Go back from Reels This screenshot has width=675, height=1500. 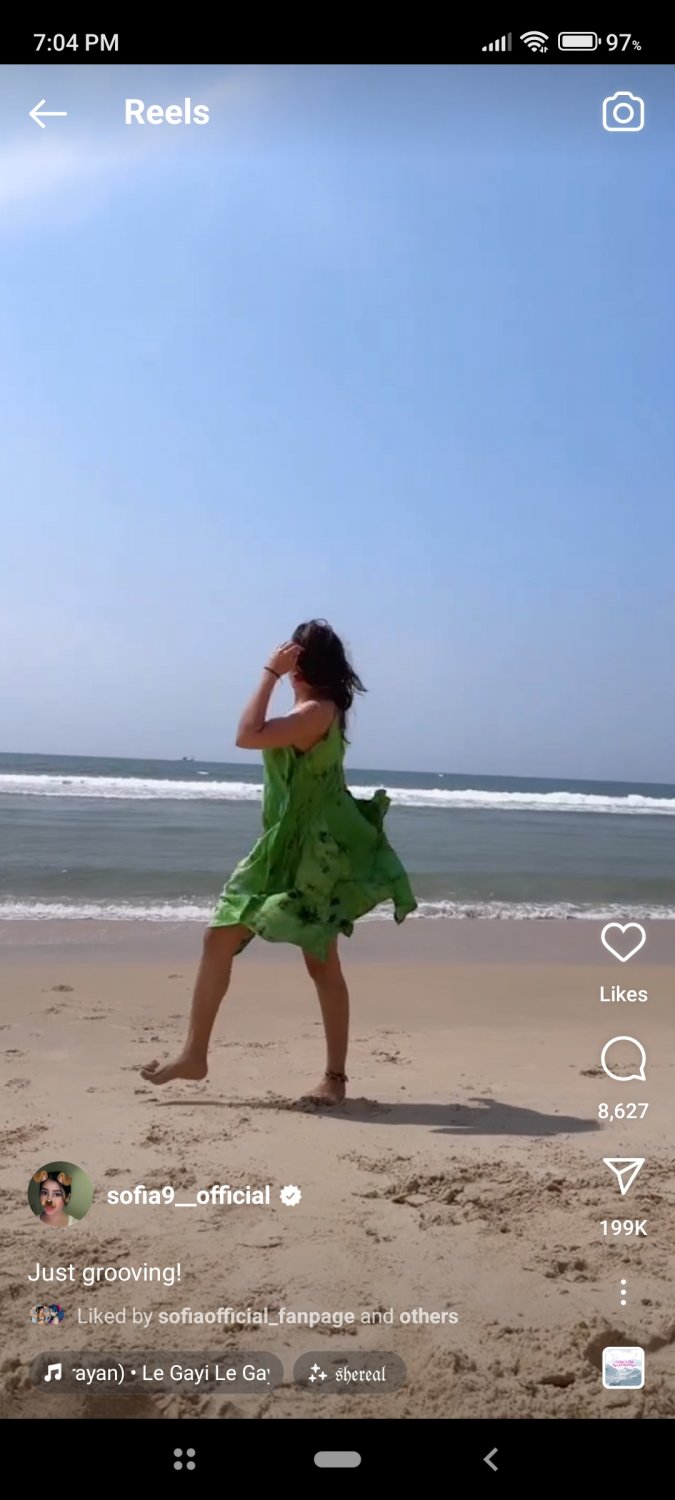(x=47, y=113)
